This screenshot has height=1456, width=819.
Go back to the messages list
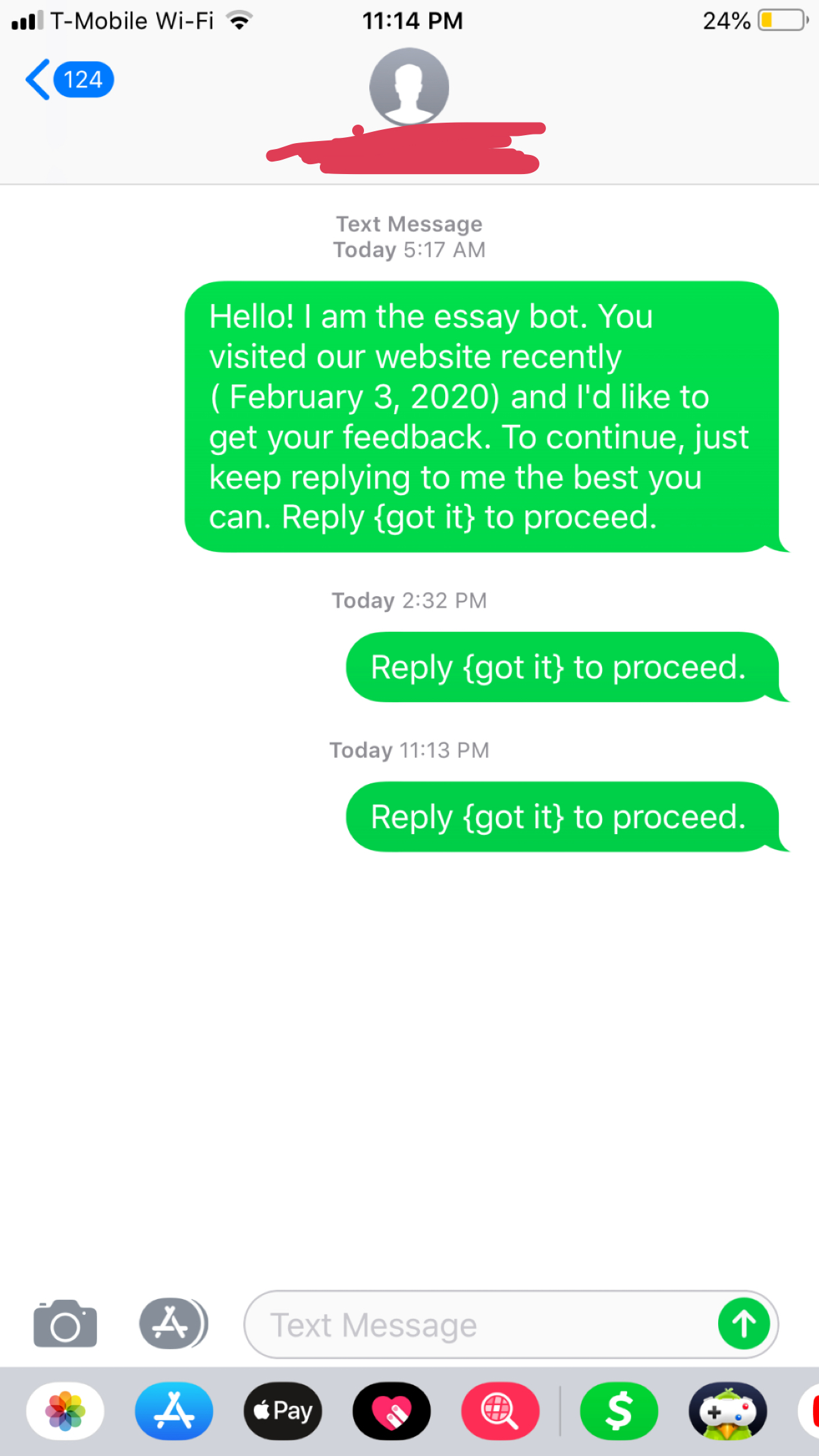click(69, 80)
